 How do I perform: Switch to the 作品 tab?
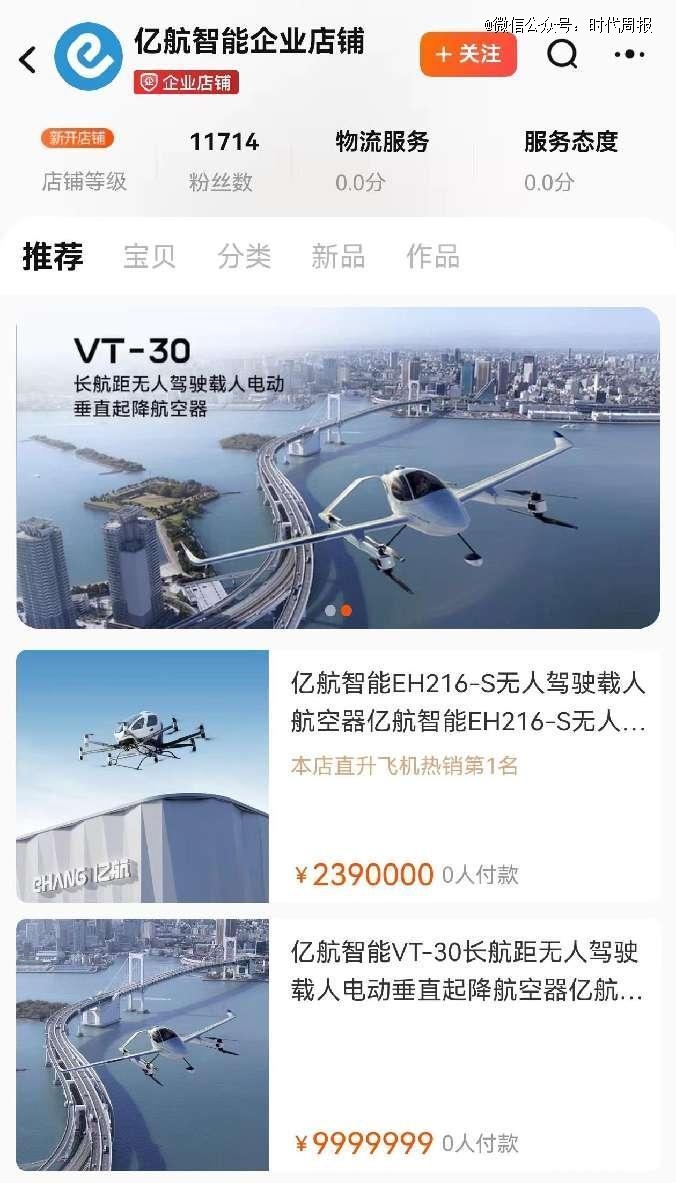tap(432, 257)
